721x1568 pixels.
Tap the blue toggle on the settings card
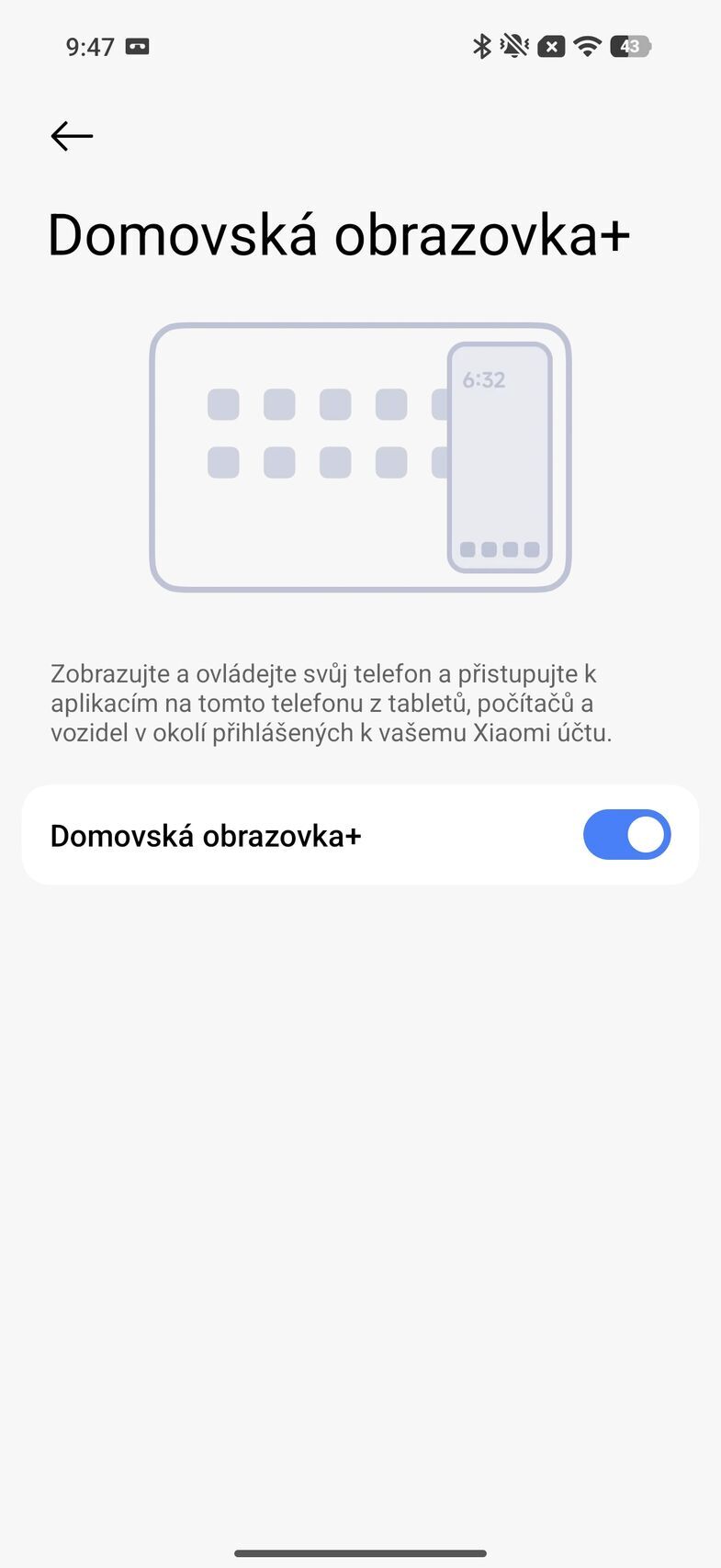pyautogui.click(x=627, y=834)
